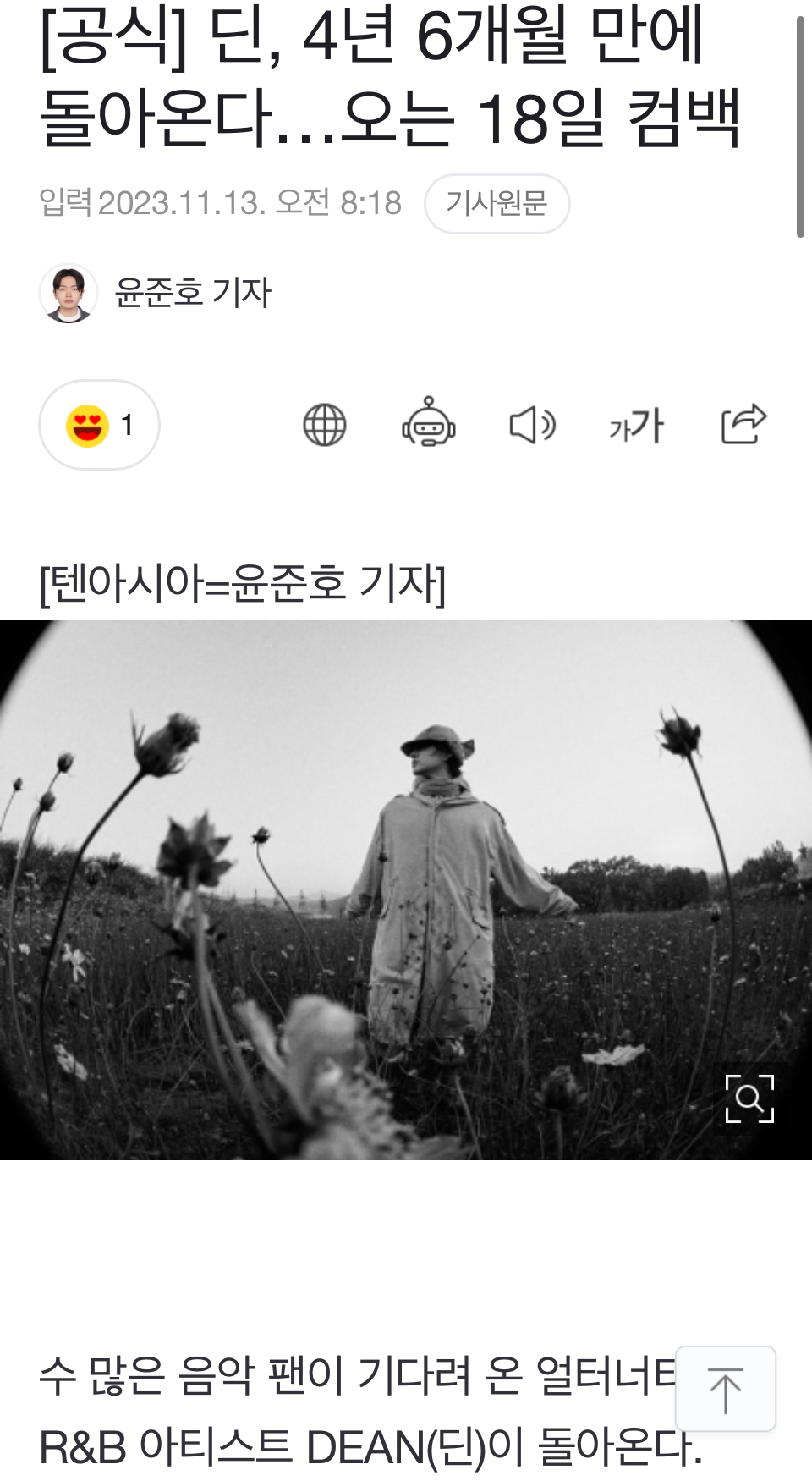React with the heart-eyes emoji button
The image size is (812, 1481).
[x=99, y=425]
